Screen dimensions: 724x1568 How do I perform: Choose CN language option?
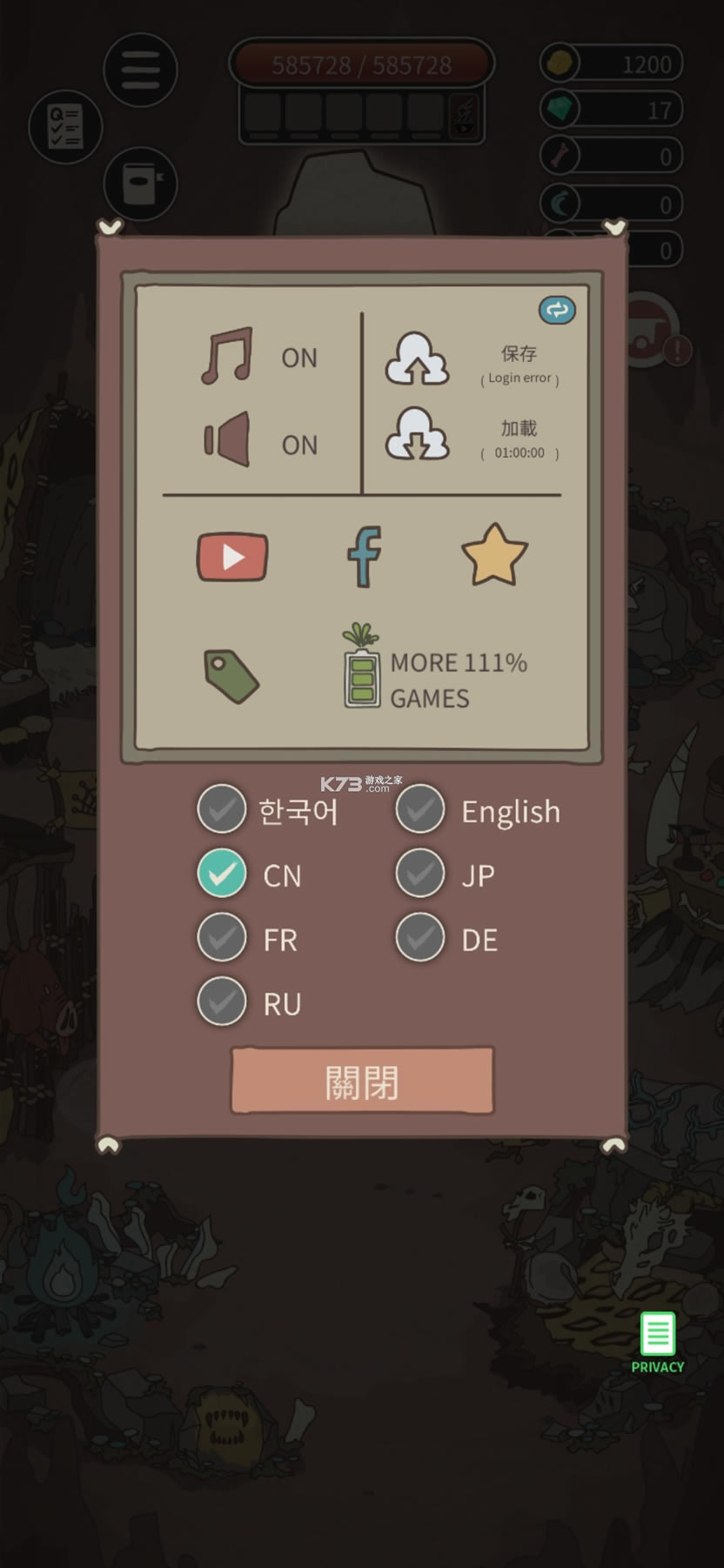(x=222, y=874)
